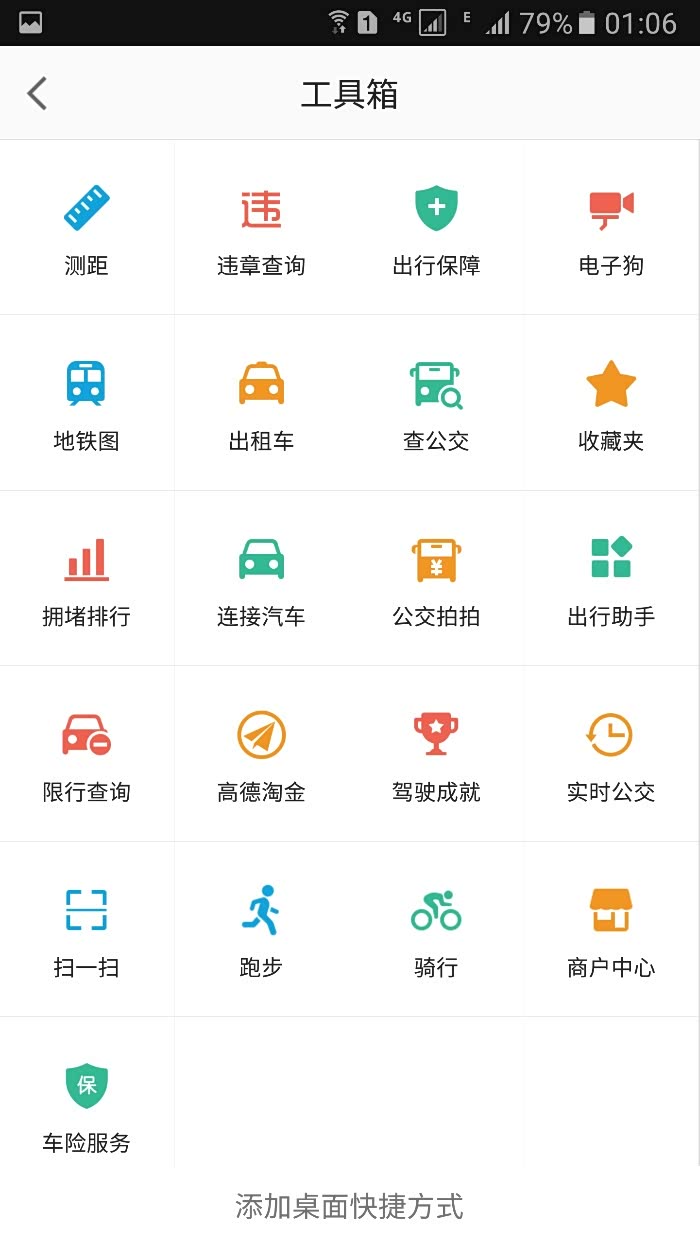Image resolution: width=700 pixels, height=1245 pixels.
Task: Open the 收藏夹 favorites
Action: point(611,403)
